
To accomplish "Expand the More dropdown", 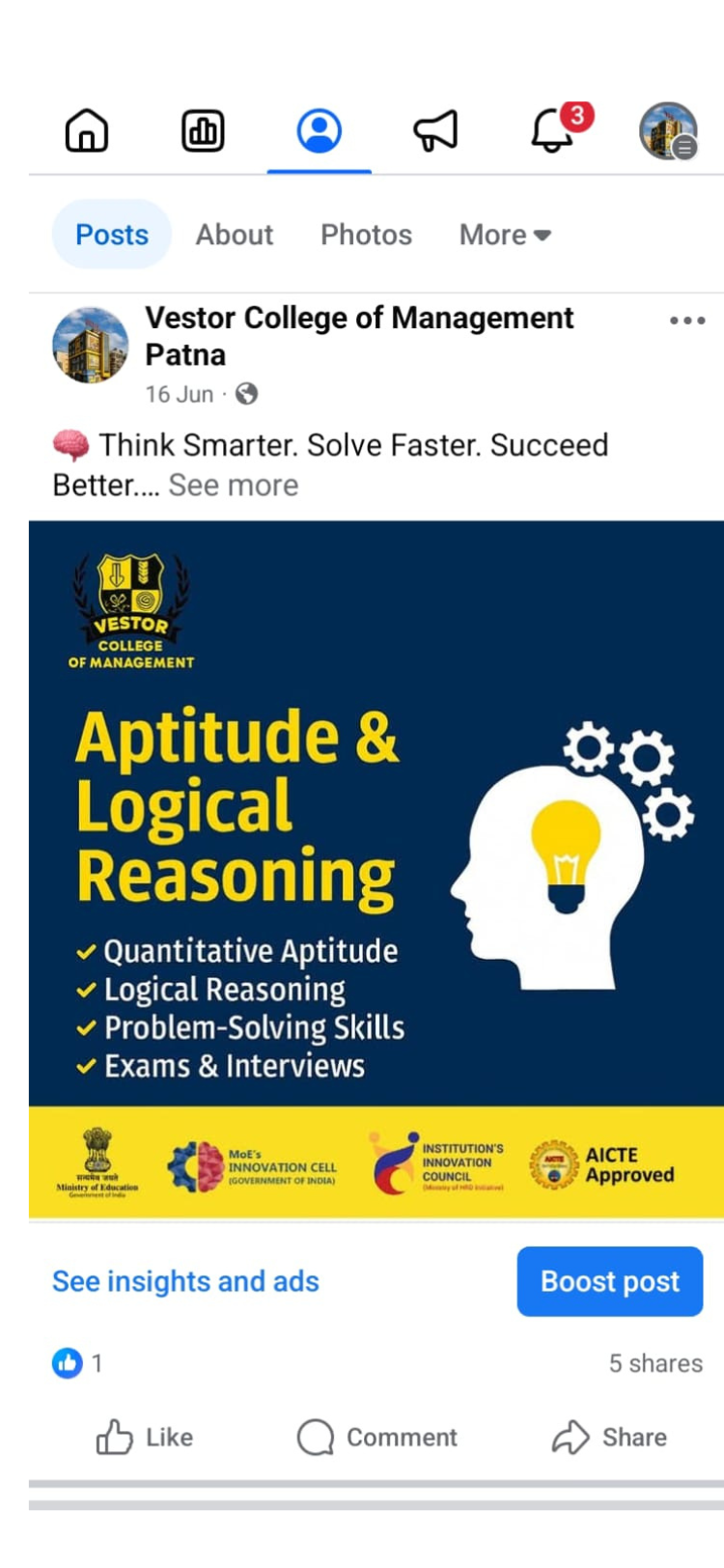I will (504, 235).
